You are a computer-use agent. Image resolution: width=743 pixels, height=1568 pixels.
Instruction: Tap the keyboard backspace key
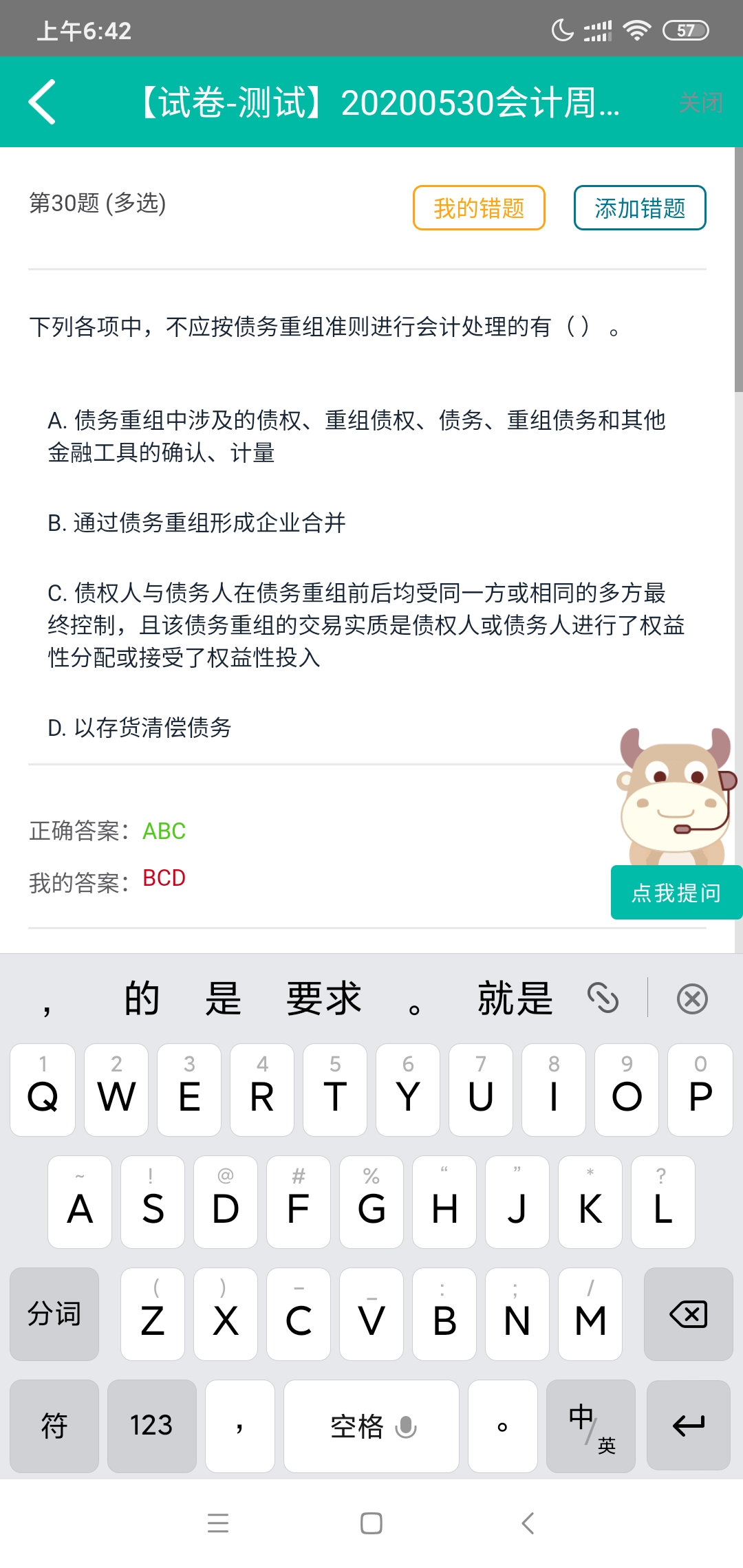688,1314
